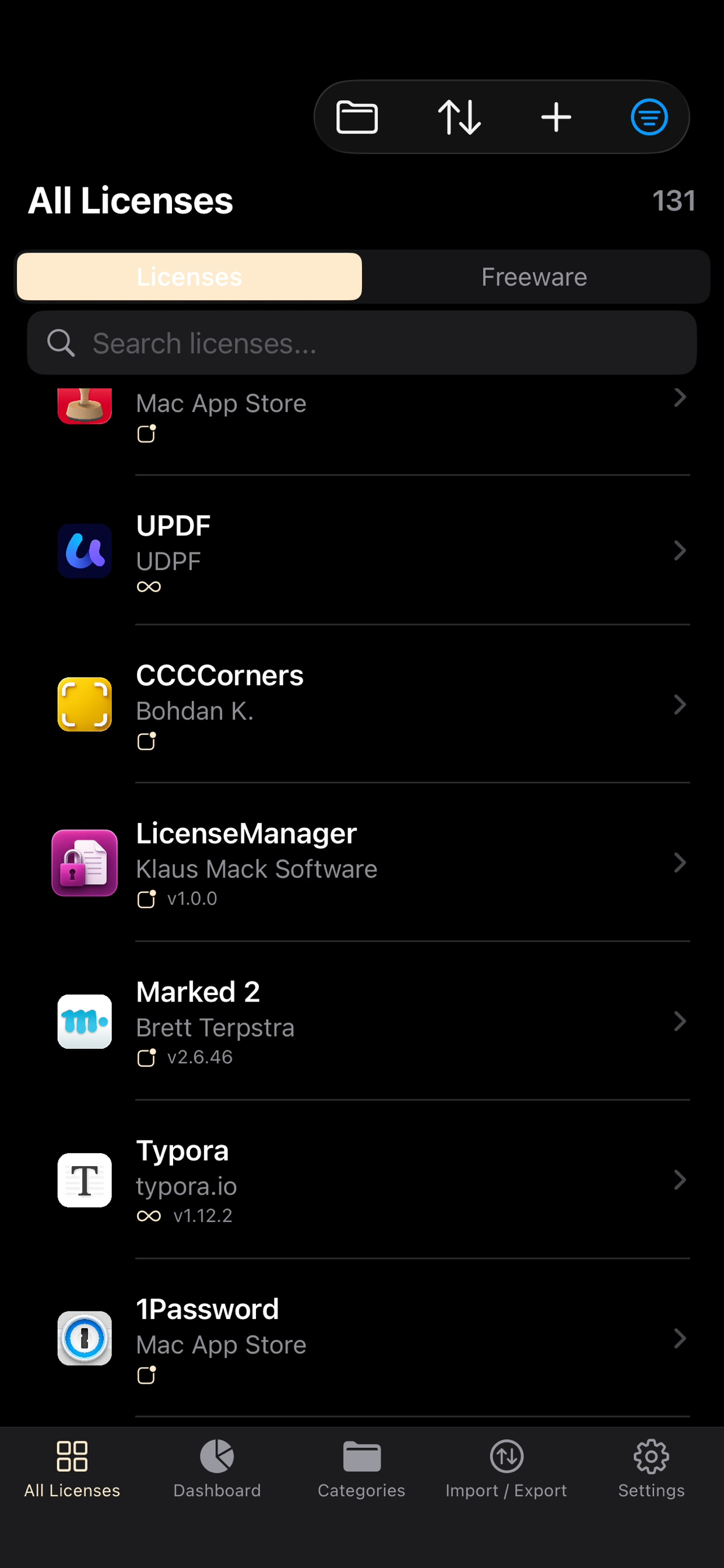Viewport: 724px width, 1568px height.
Task: Go to the Dashboard tab
Action: coord(217,1468)
